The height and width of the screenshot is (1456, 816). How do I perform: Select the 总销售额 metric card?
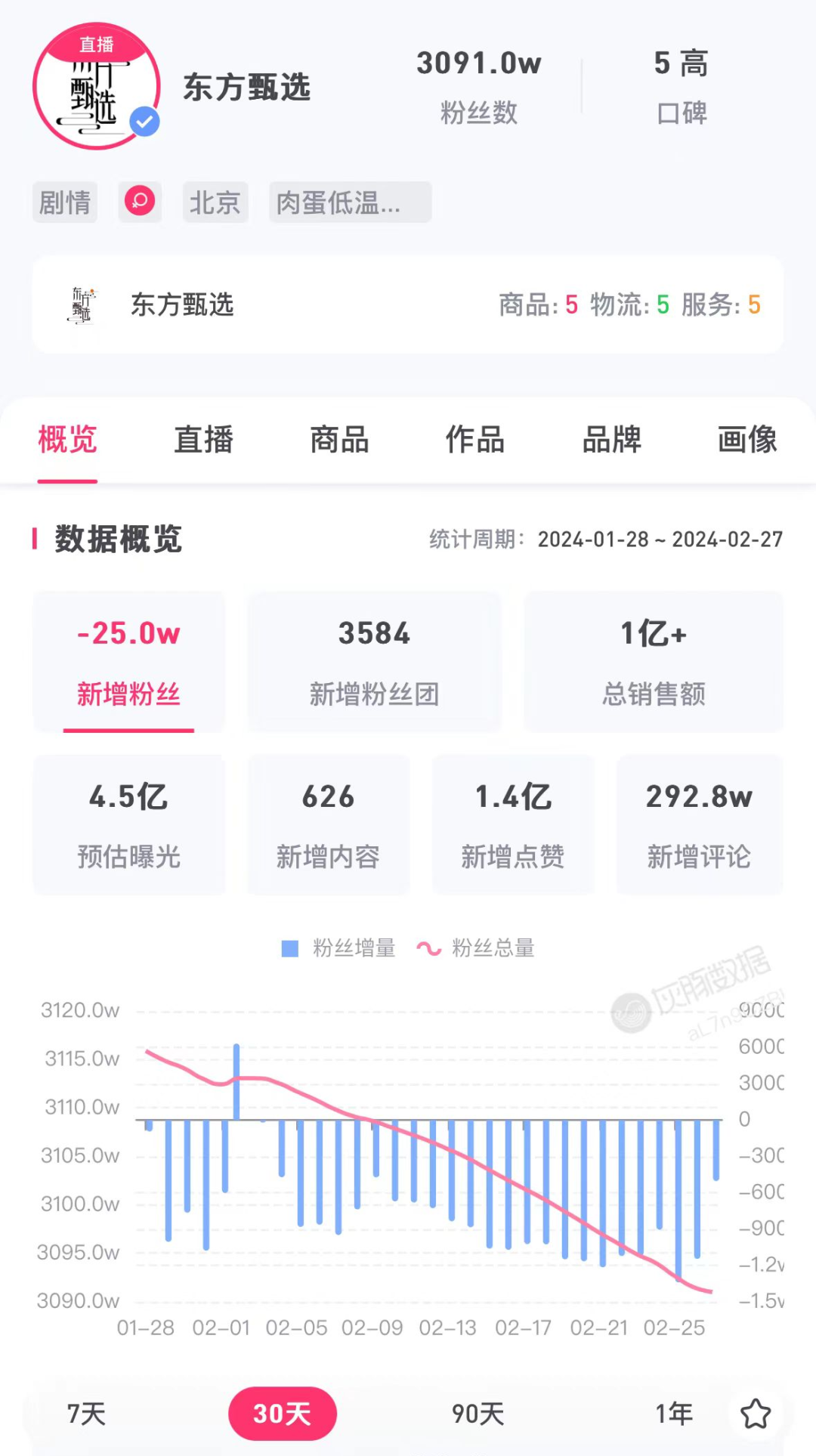(x=654, y=661)
